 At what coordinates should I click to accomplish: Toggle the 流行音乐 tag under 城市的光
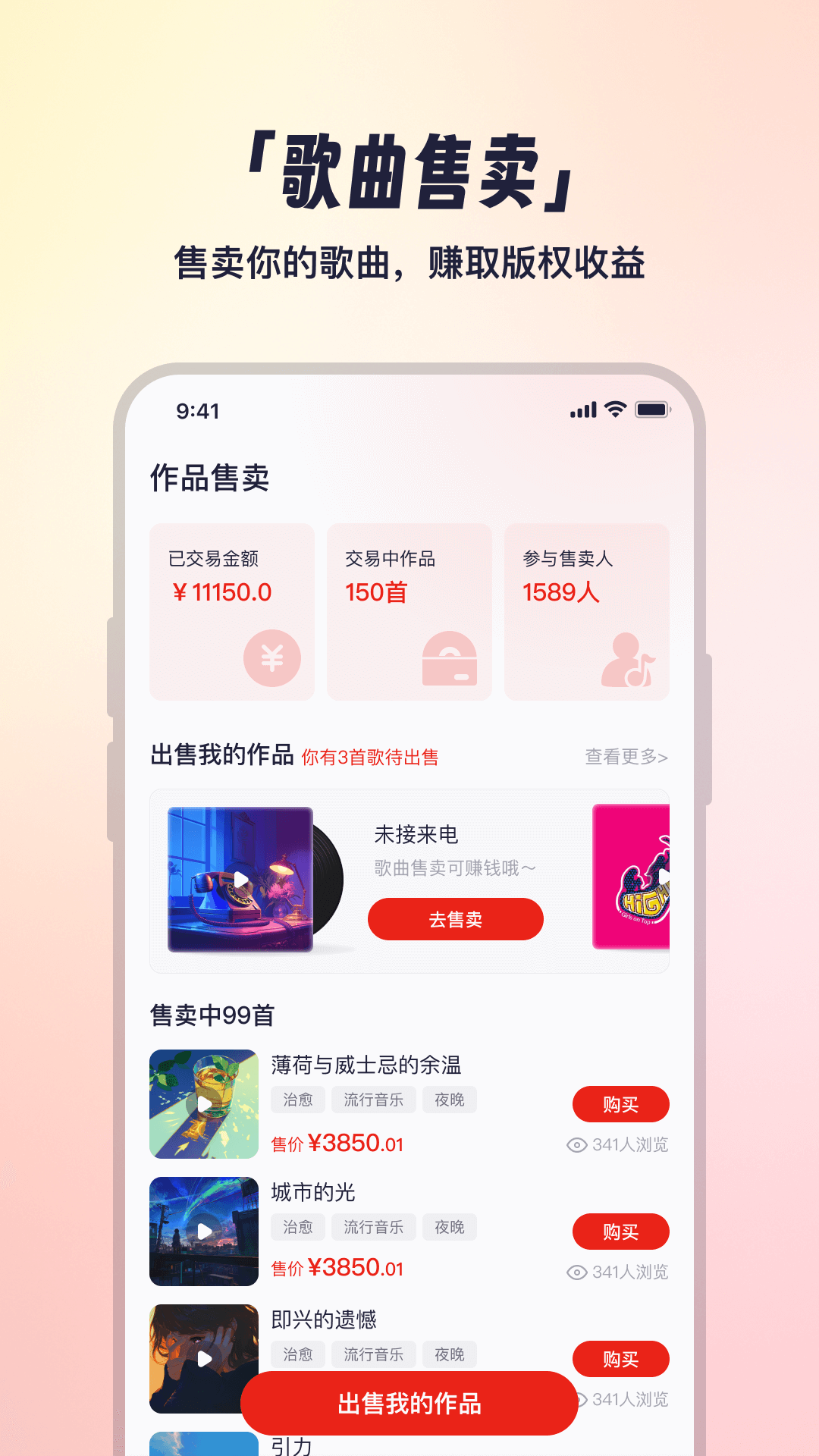375,1227
